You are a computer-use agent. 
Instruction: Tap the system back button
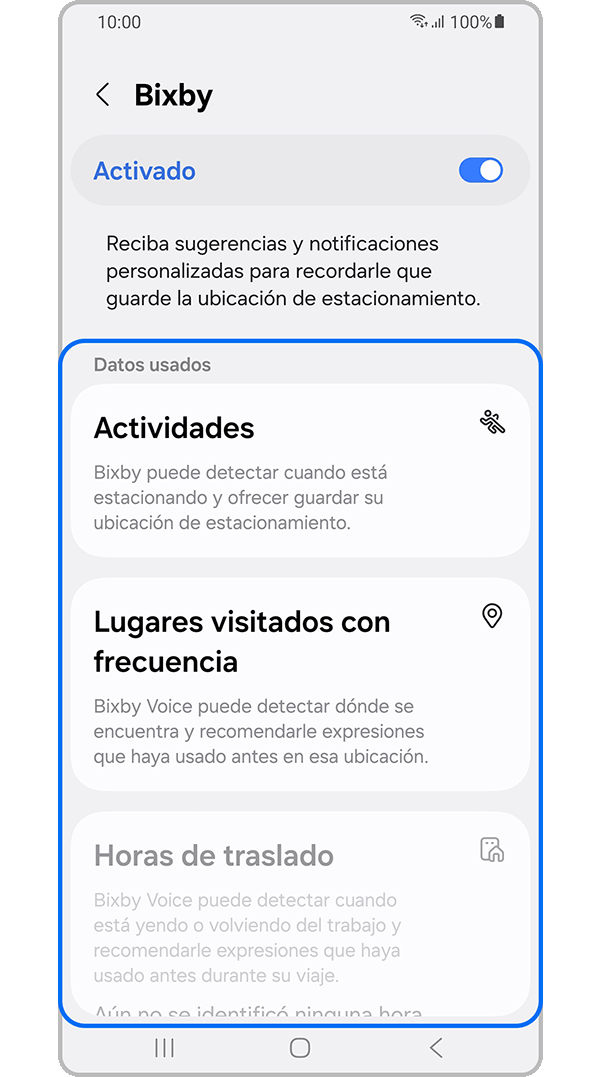tap(435, 1047)
